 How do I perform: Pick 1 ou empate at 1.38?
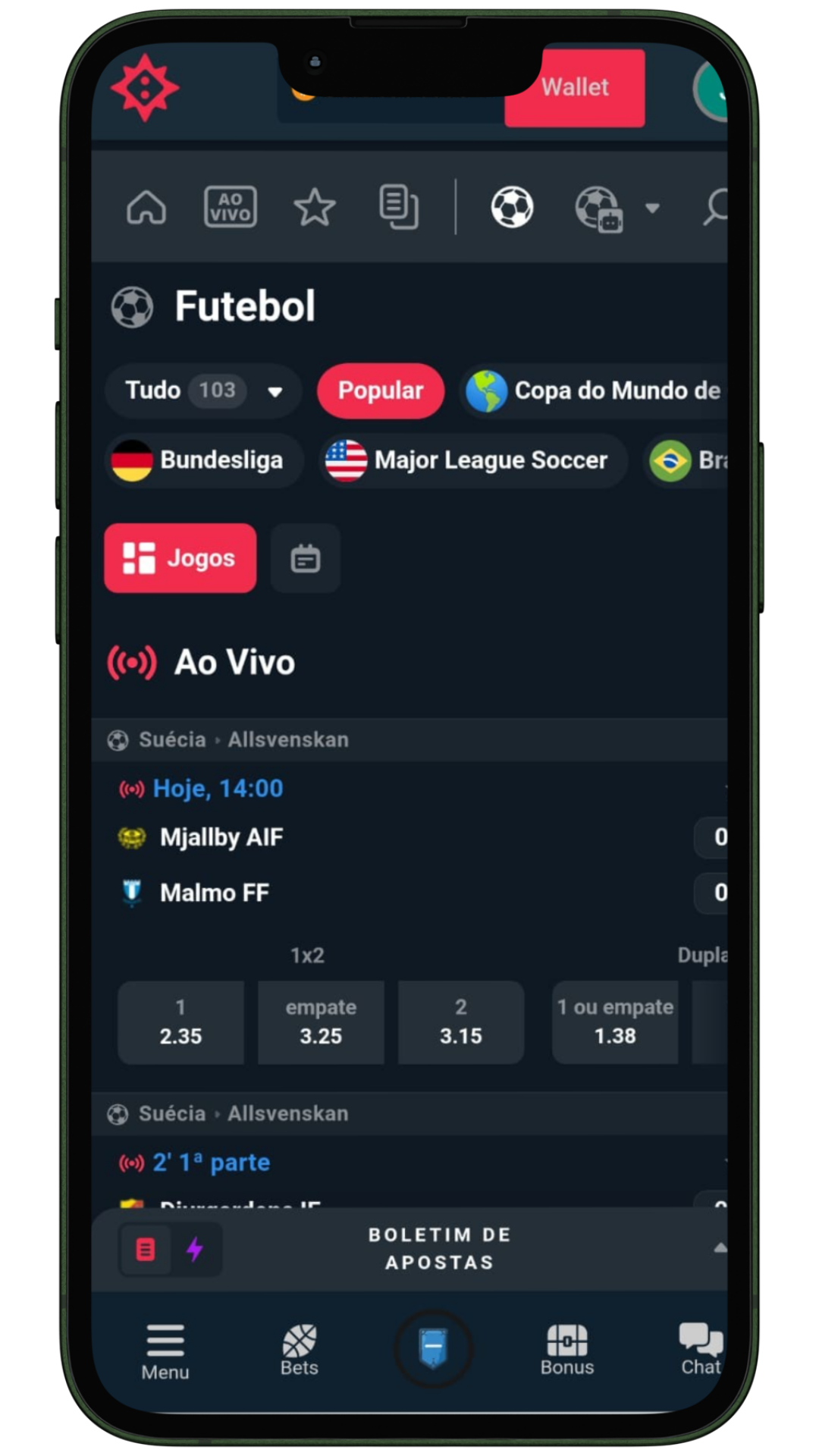(615, 1022)
